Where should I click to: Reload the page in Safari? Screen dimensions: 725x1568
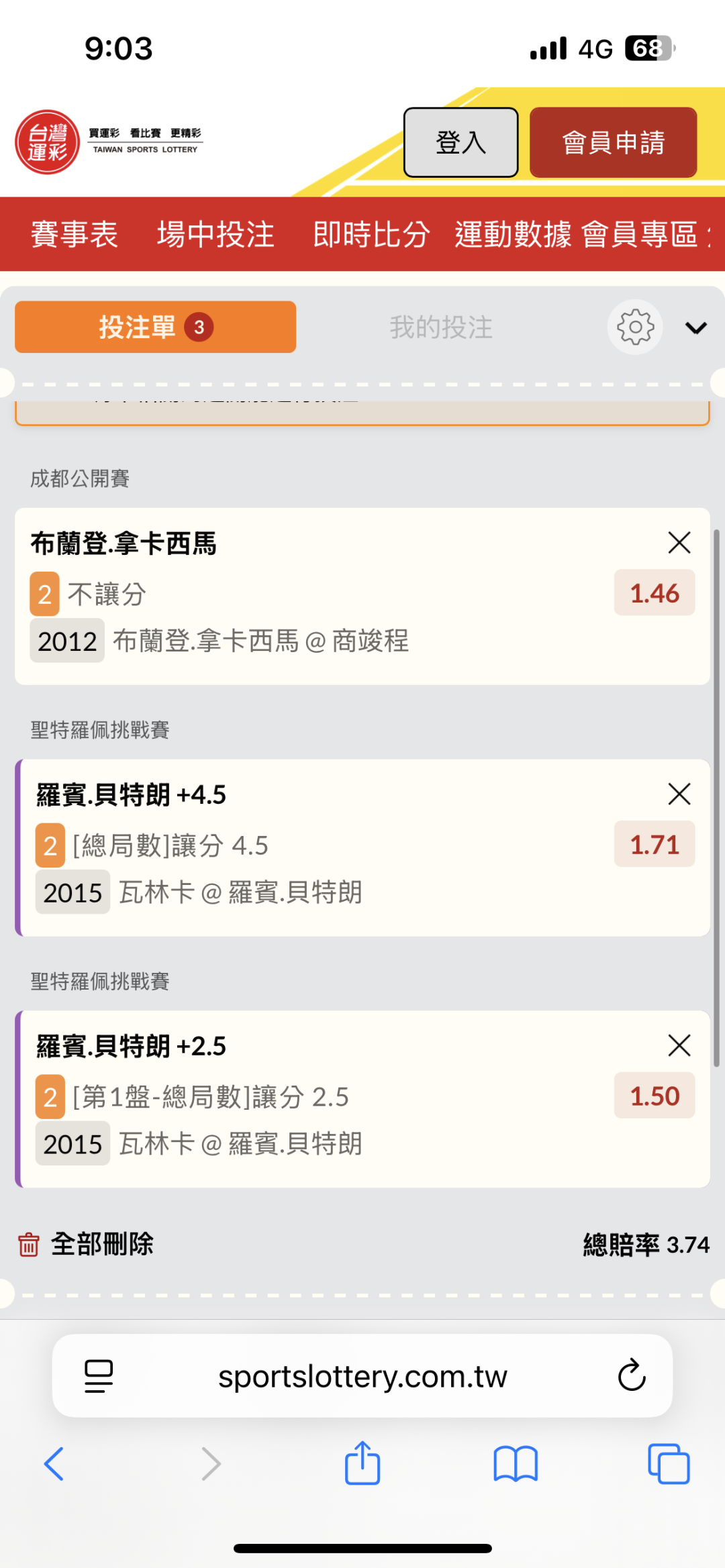tap(632, 1375)
